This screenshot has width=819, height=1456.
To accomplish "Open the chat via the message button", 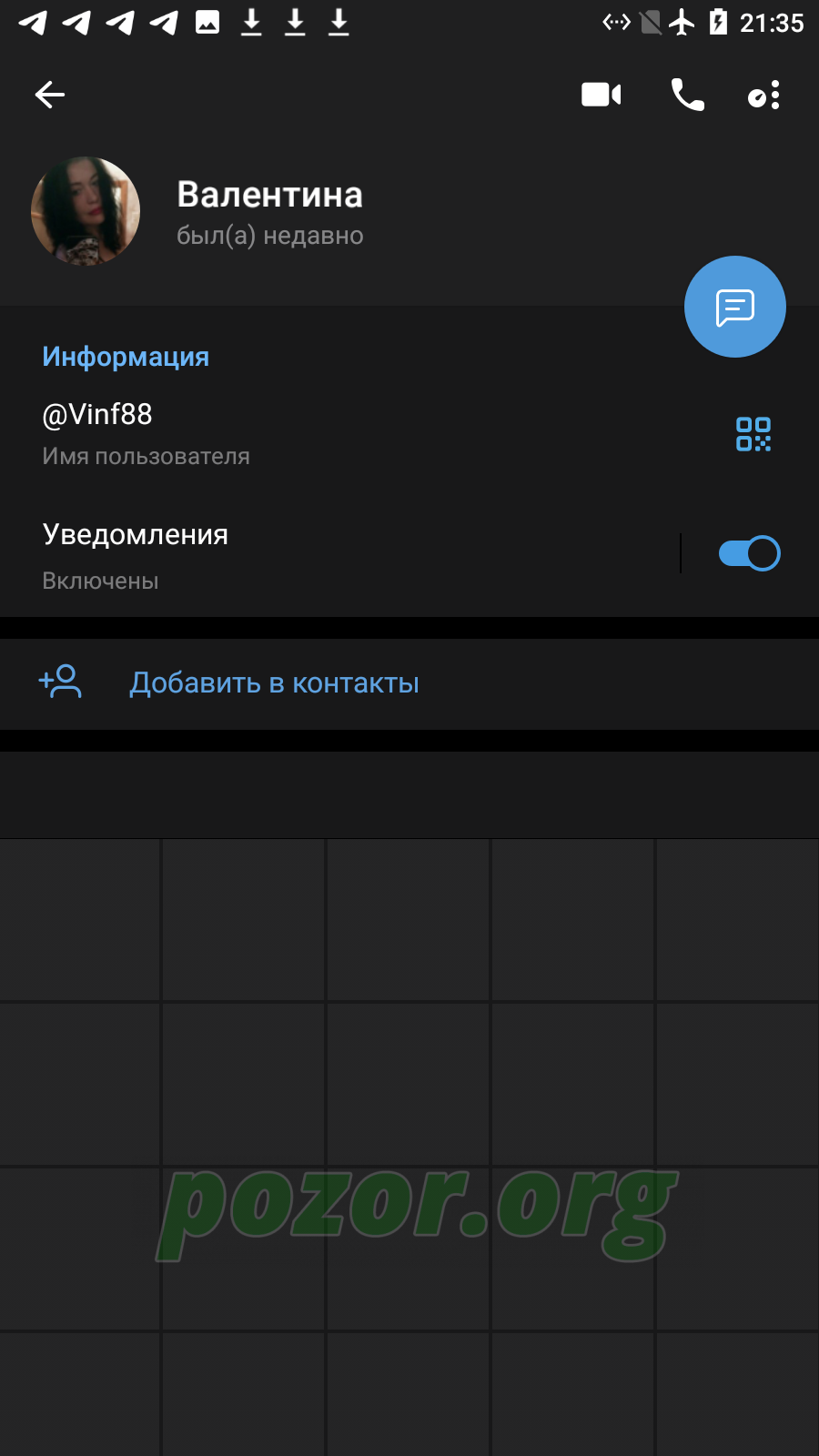I will click(x=735, y=307).
